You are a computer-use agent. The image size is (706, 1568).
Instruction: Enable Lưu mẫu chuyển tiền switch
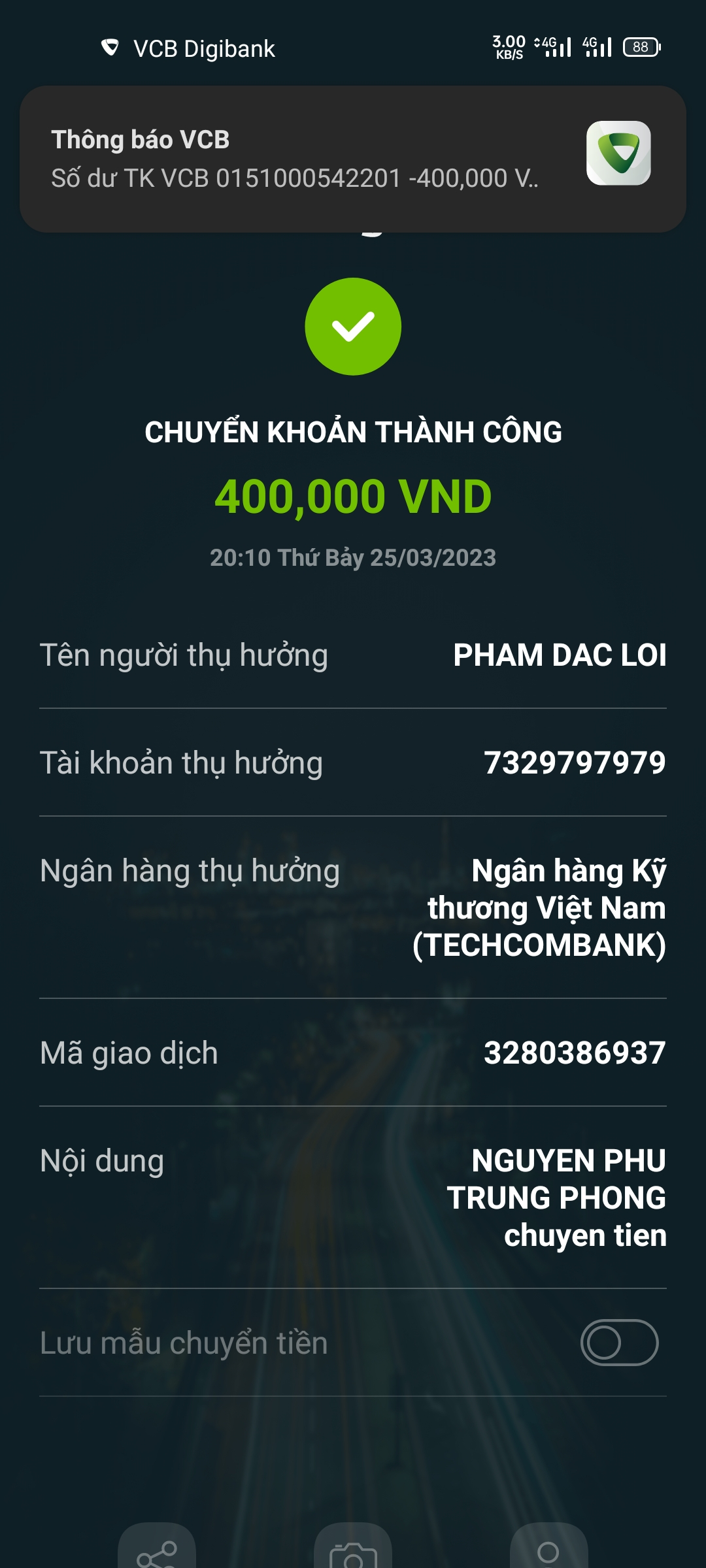point(618,1343)
